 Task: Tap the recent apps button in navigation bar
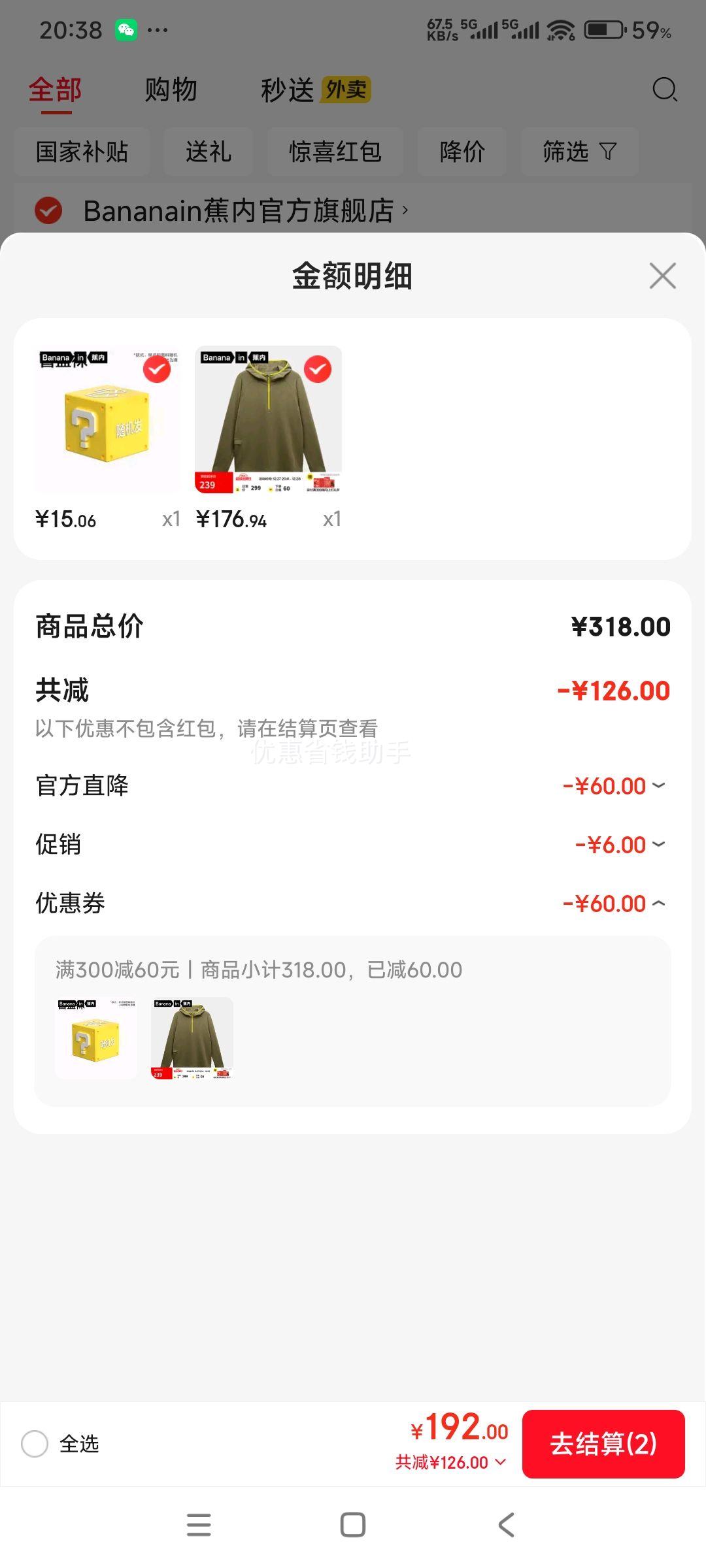(x=199, y=1525)
